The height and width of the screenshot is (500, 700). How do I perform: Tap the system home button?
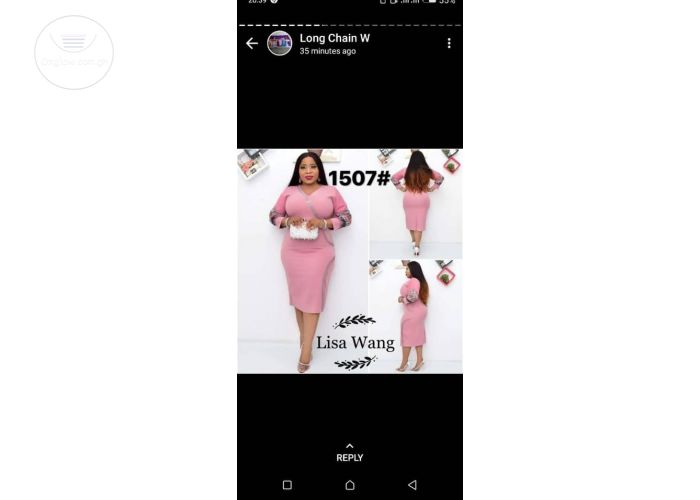tap(350, 485)
